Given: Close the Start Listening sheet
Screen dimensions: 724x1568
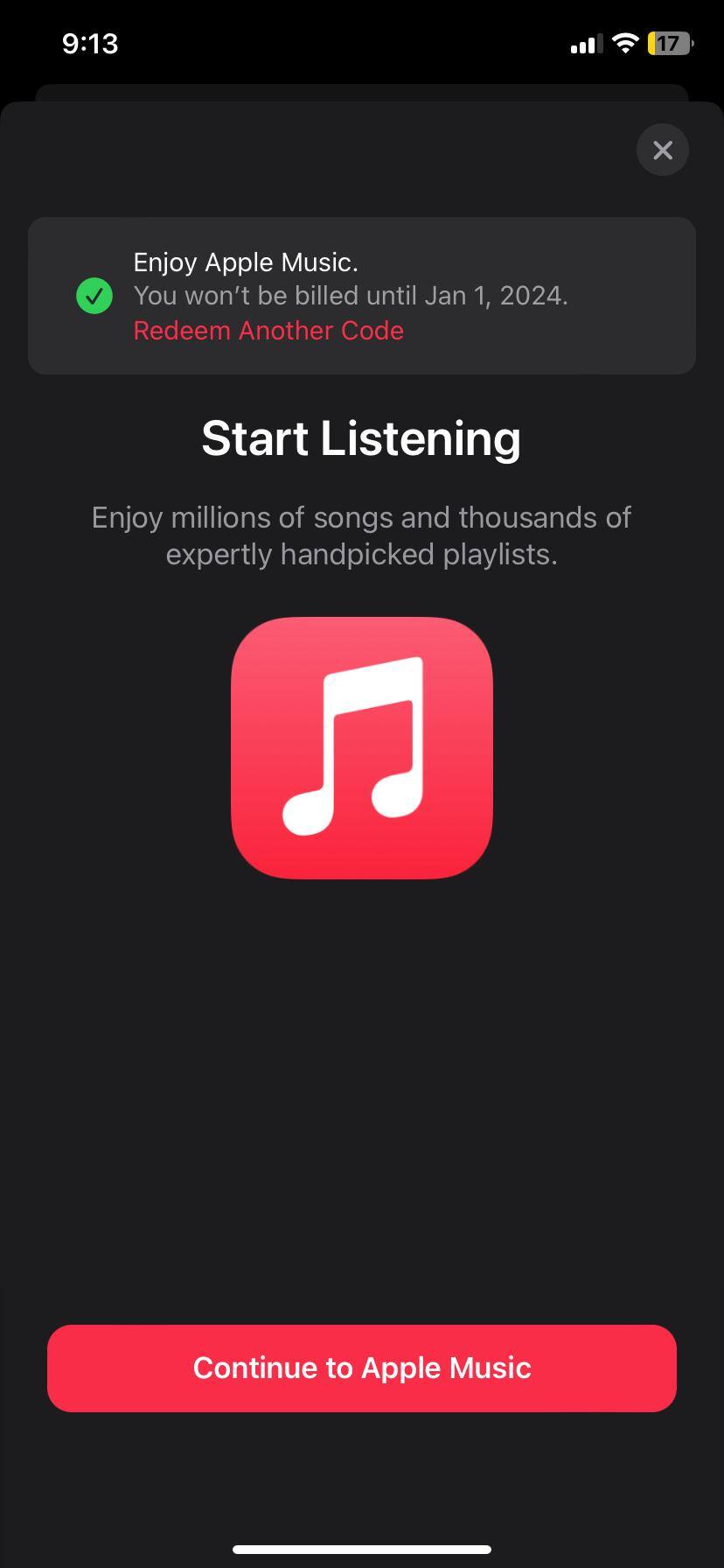Looking at the screenshot, I should [x=663, y=150].
